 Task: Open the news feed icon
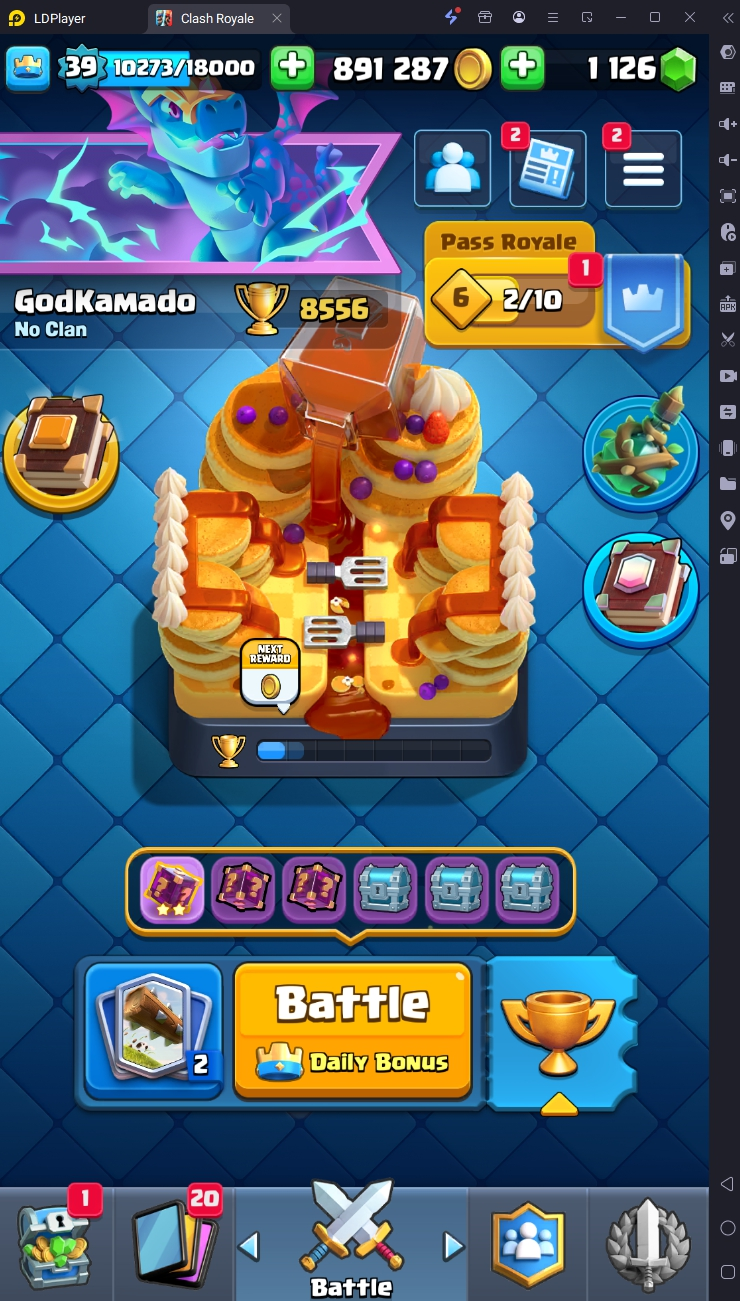point(547,170)
